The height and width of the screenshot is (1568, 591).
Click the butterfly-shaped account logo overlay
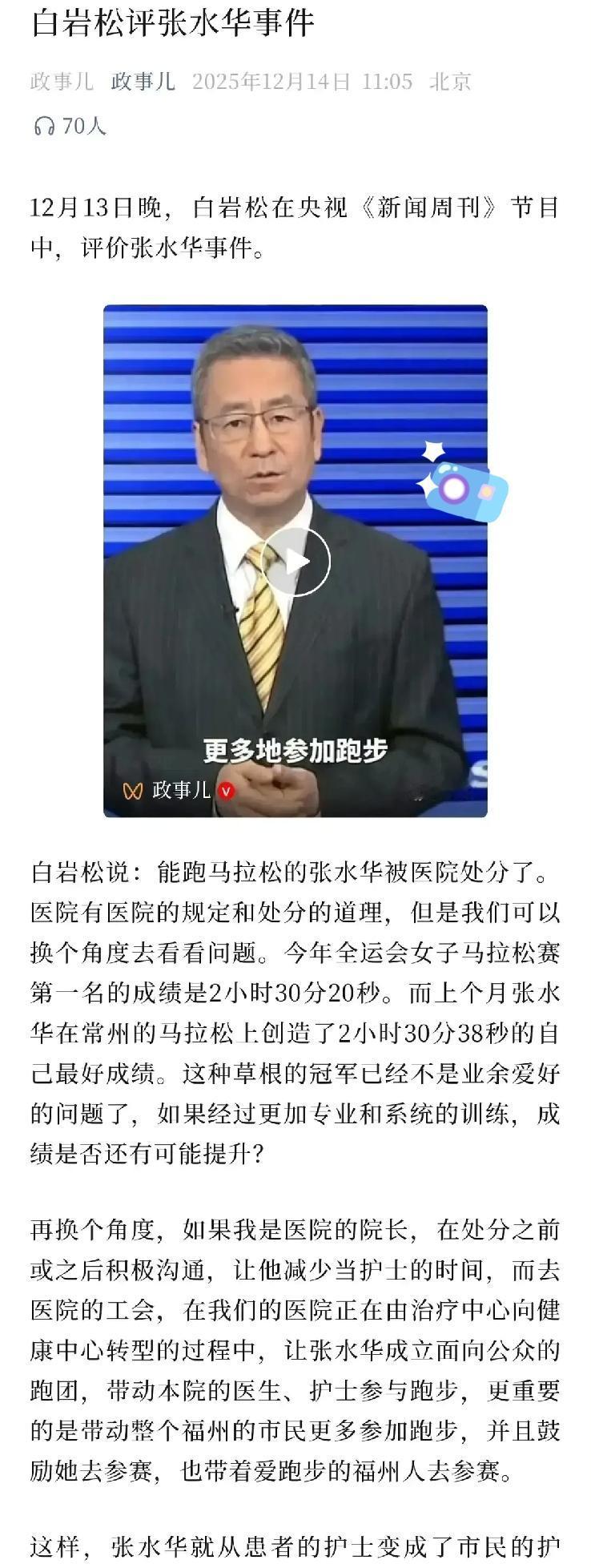coord(131,789)
